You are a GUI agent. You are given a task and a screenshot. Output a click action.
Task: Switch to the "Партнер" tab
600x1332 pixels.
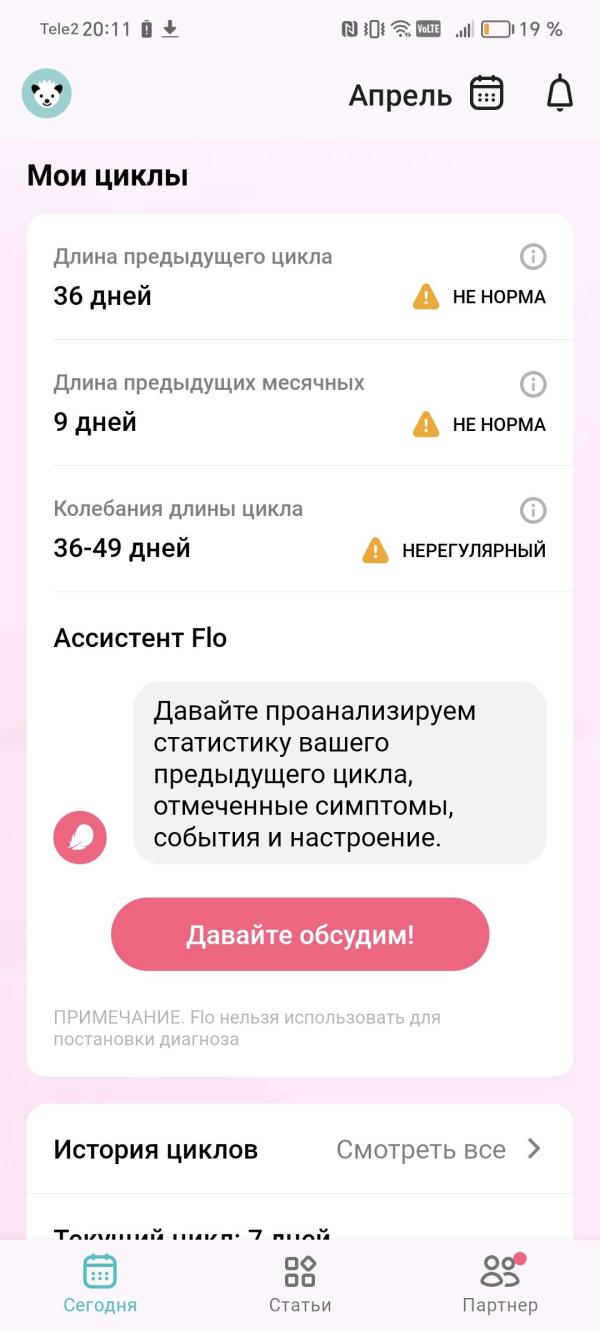coord(500,1284)
